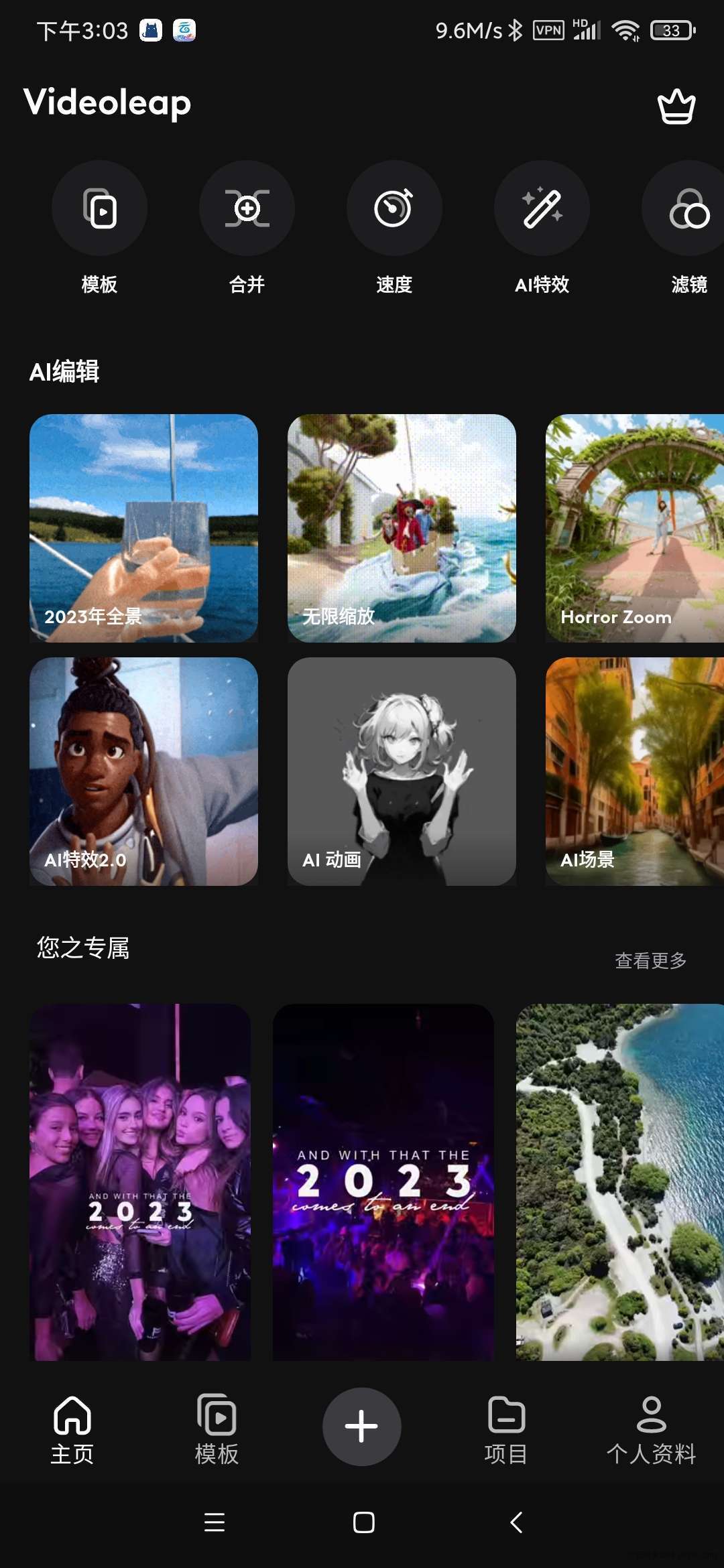
Task: Open the 2023年全景 AI edit card
Action: tap(143, 528)
